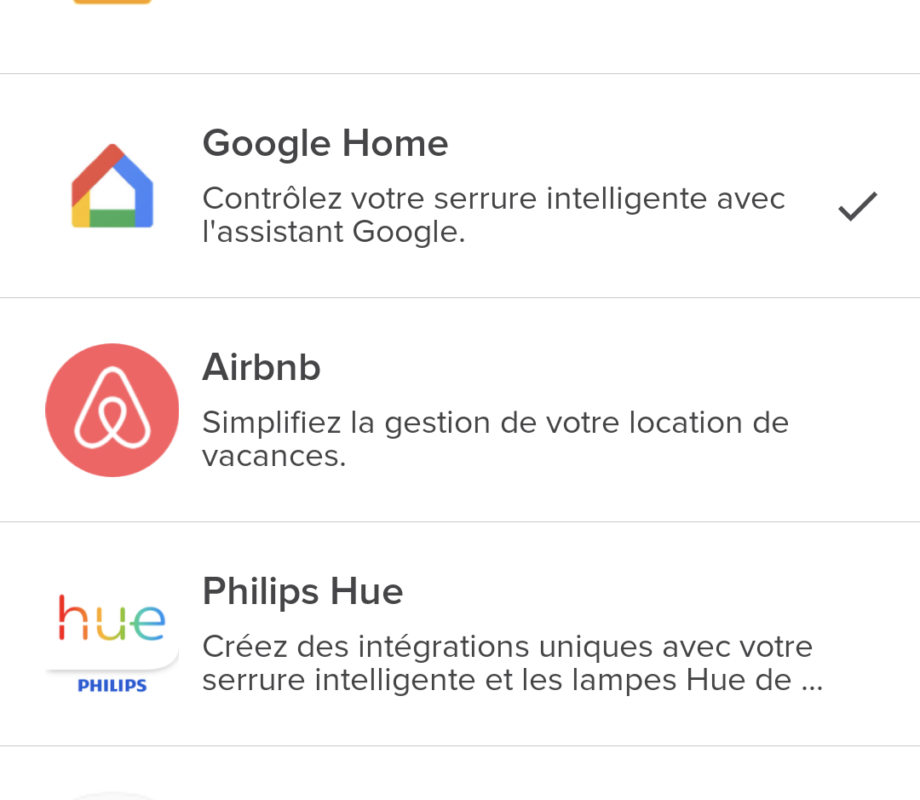Open the Airbnb integration row

tap(460, 410)
